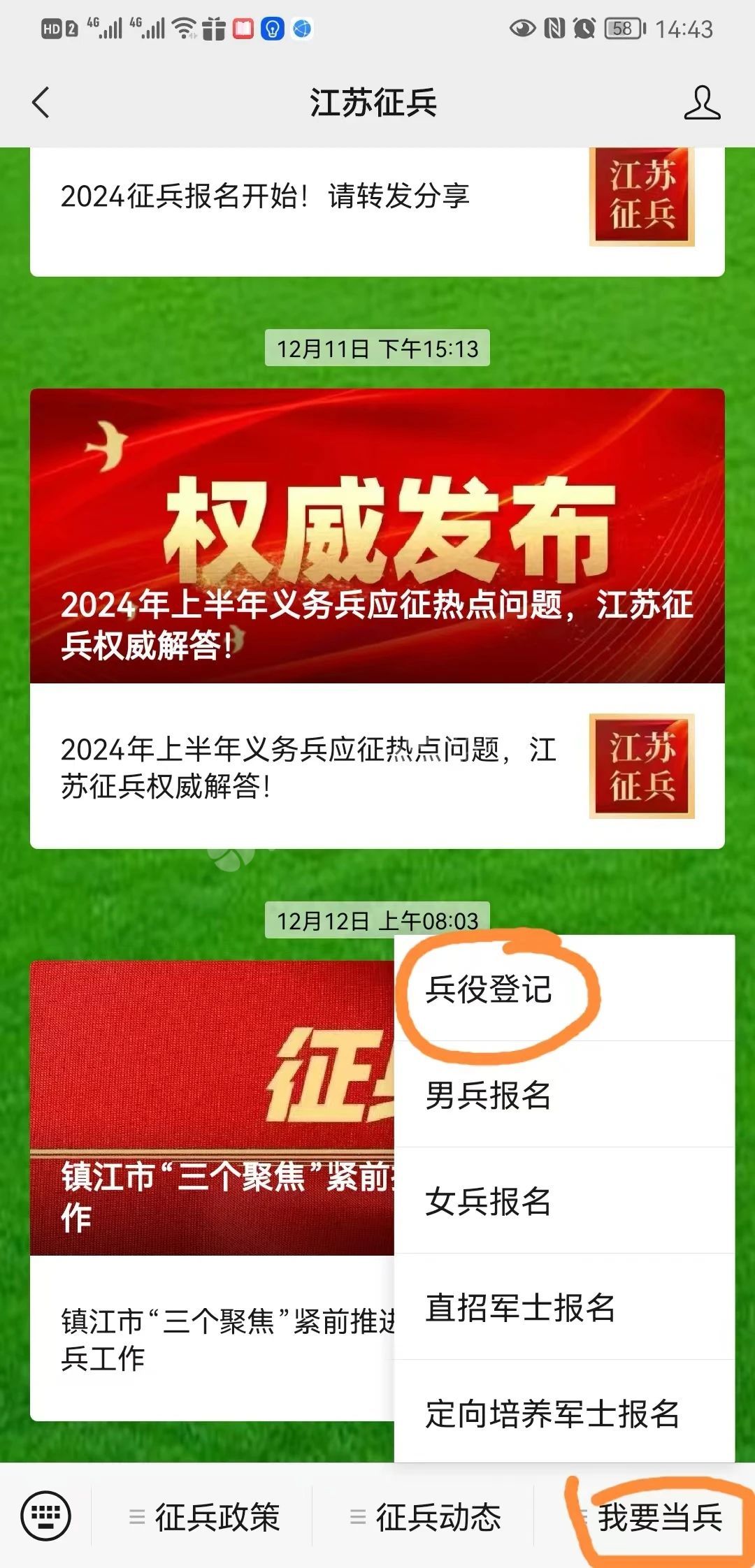Image resolution: width=755 pixels, height=1568 pixels.
Task: Select 兵役登记 from the popup menu
Action: (x=489, y=989)
